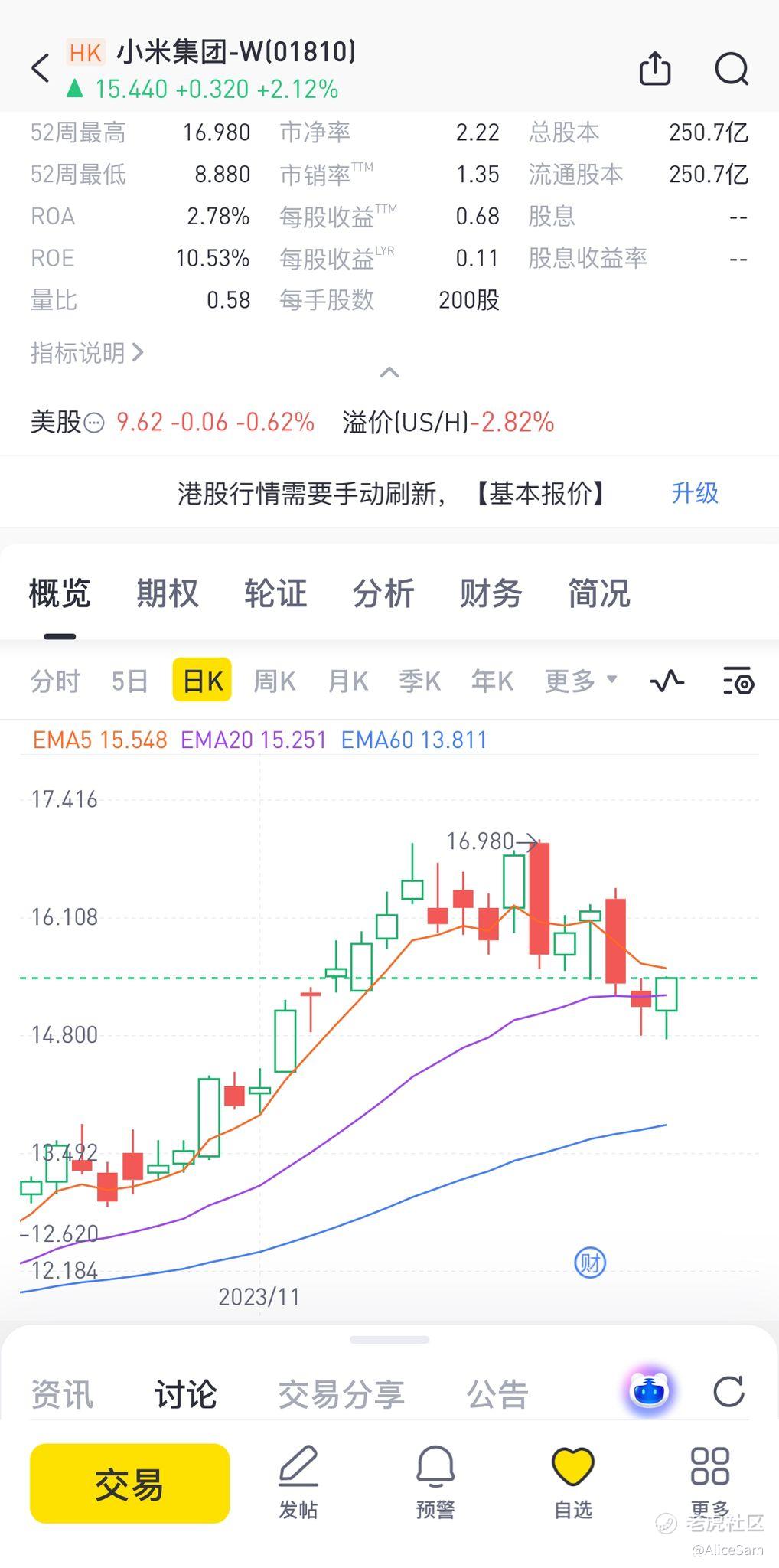Tap 升级 to upgrade quotes

tap(695, 493)
